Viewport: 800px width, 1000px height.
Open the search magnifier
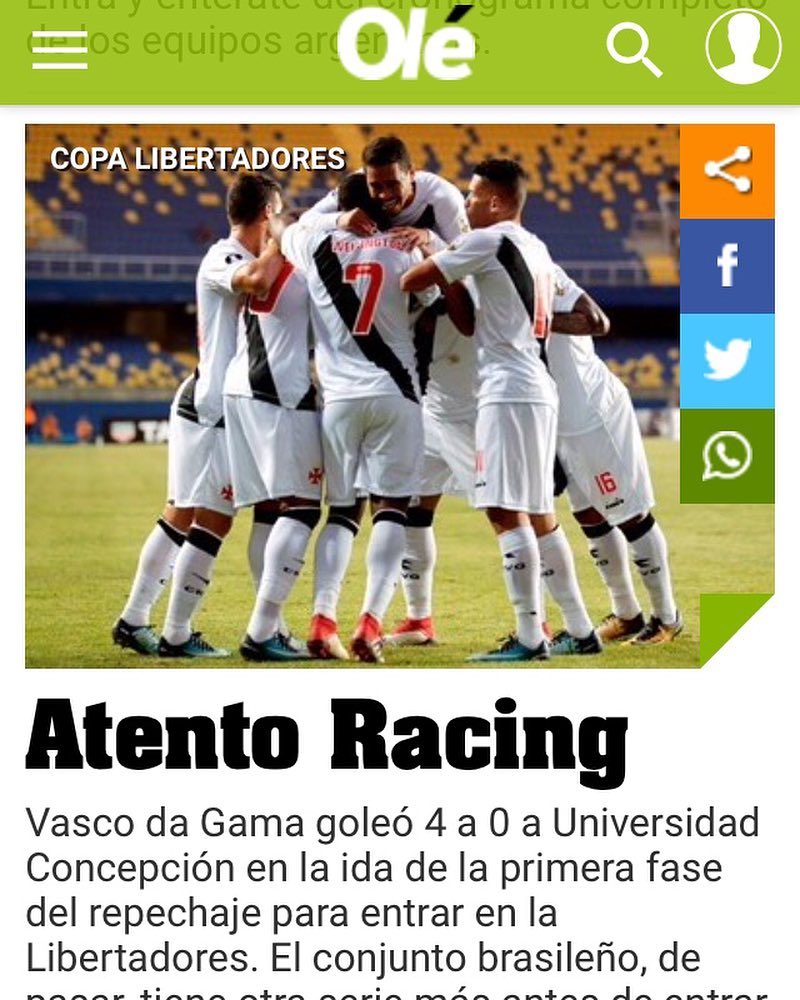click(x=635, y=48)
